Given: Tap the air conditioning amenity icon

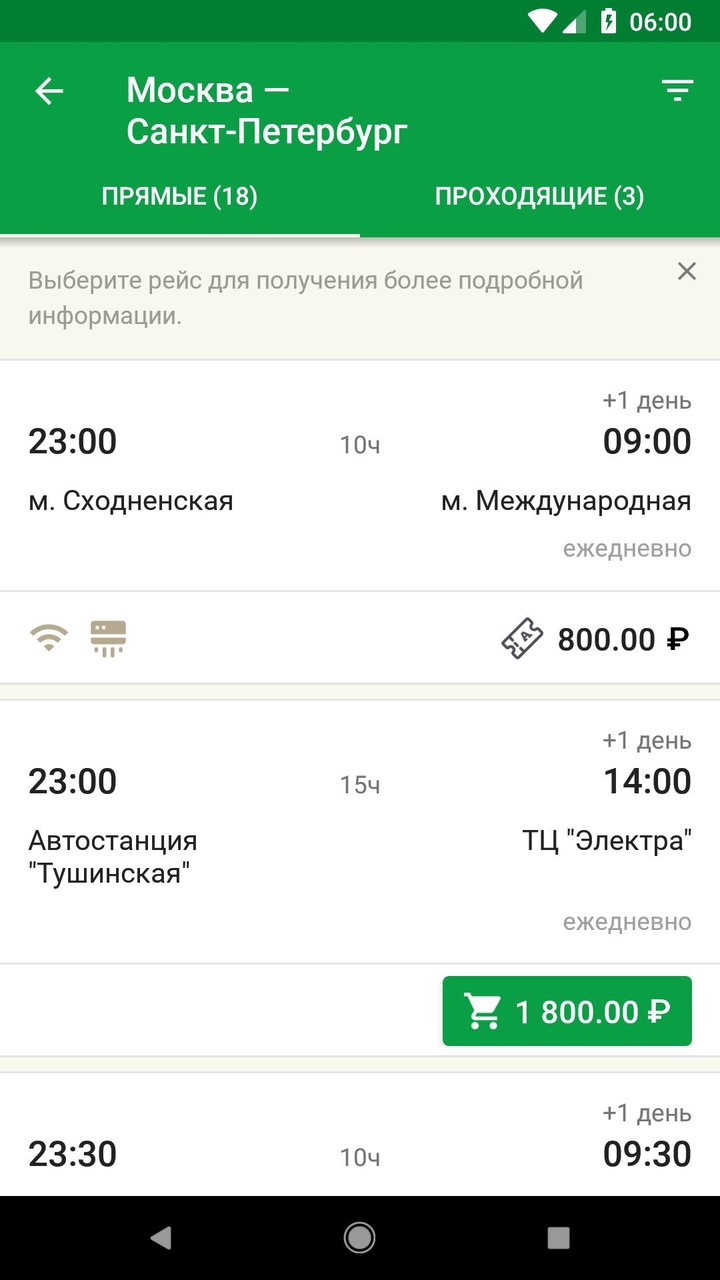Looking at the screenshot, I should point(108,637).
